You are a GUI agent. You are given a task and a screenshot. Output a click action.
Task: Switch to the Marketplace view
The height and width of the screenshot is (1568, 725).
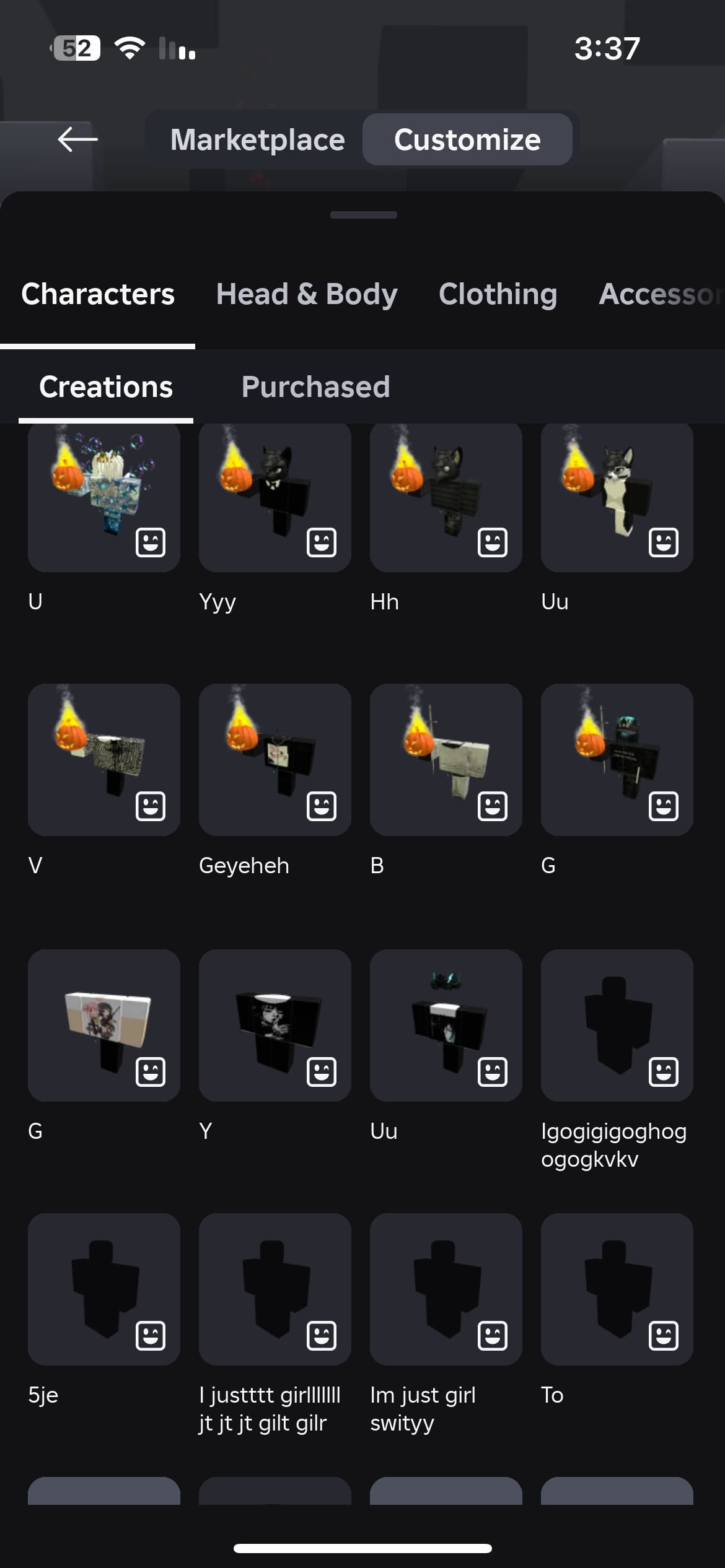point(257,139)
